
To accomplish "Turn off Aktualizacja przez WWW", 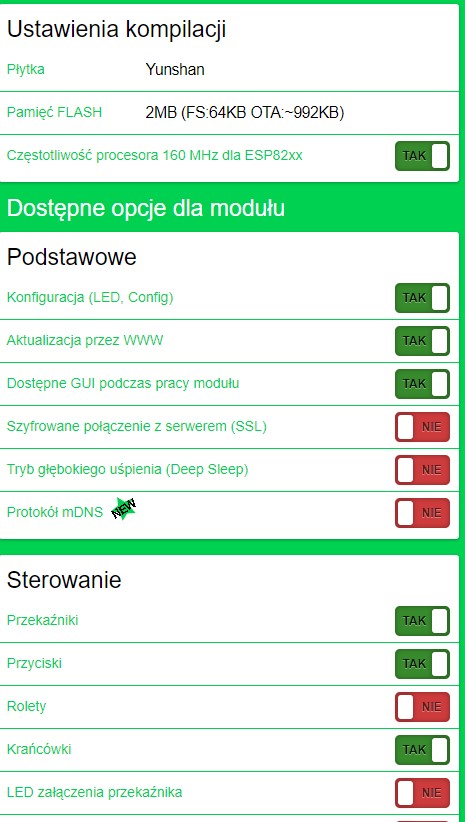I will [422, 341].
